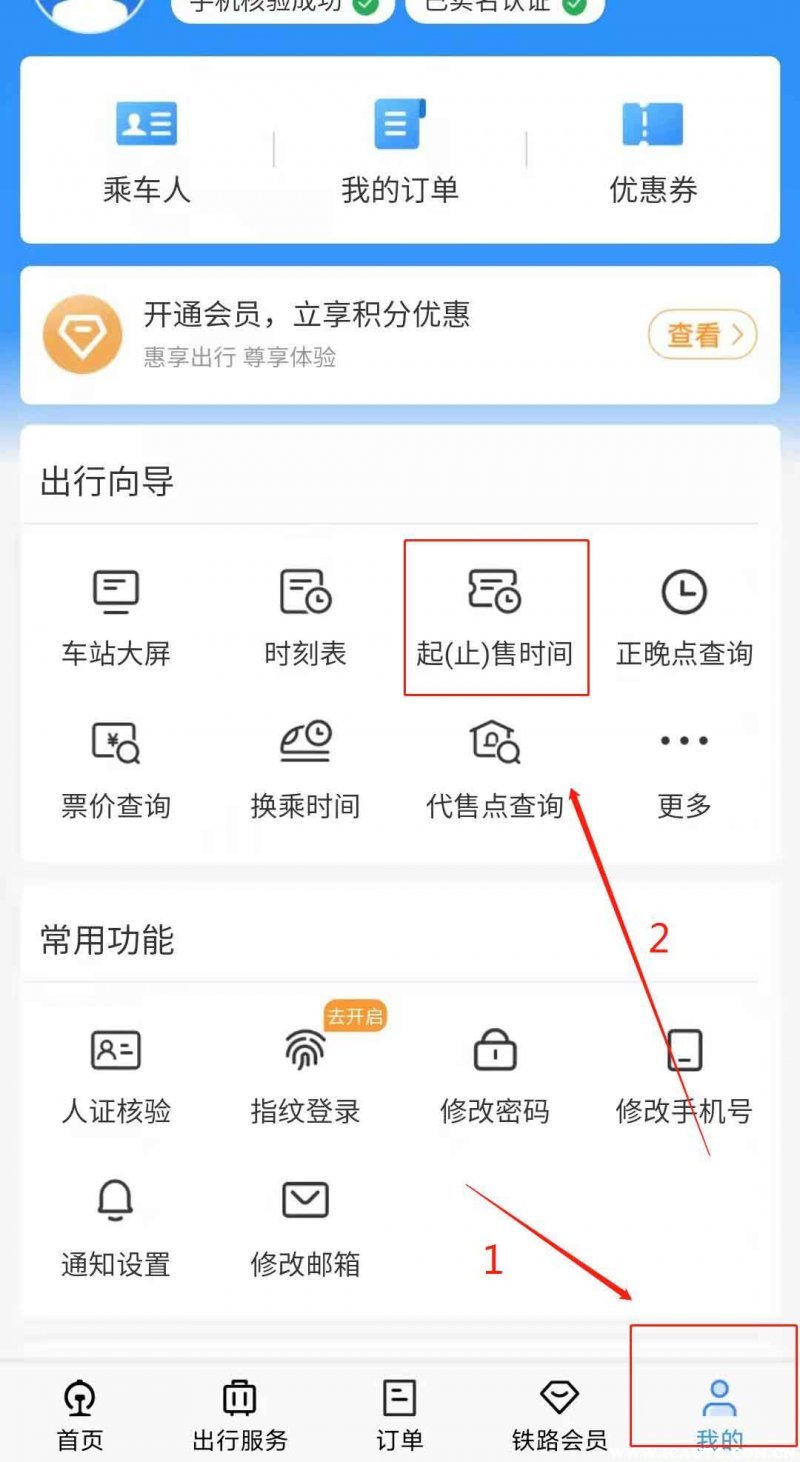Viewport: 800px width, 1462px height.
Task: Open 通知设置 notification settings
Action: (116, 1228)
